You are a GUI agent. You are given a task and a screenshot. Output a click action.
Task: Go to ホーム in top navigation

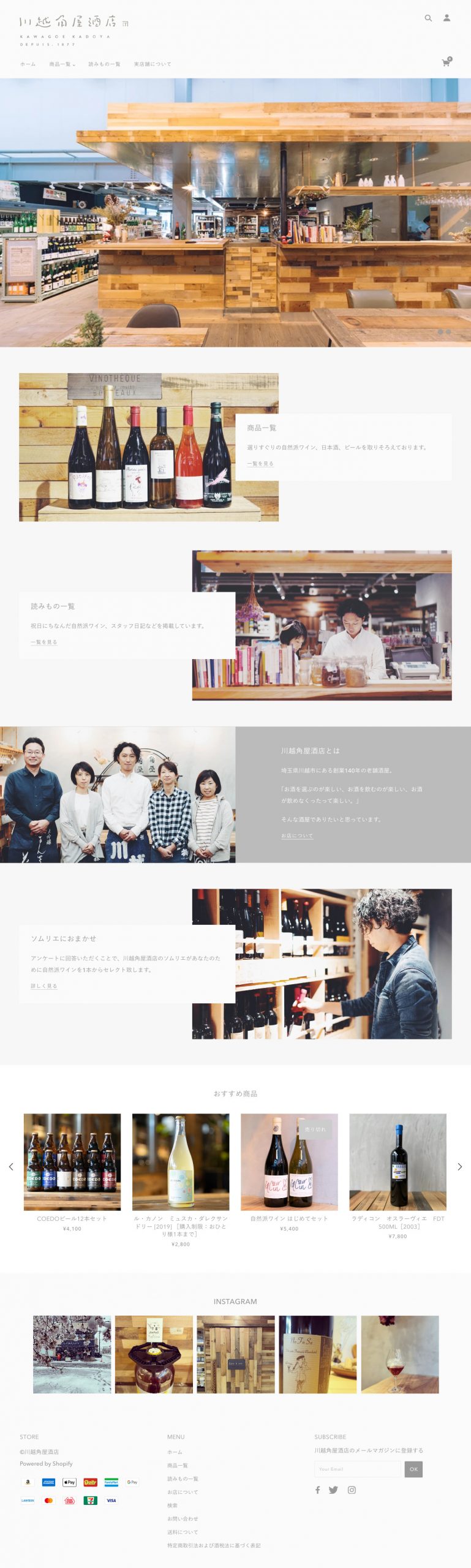[x=28, y=64]
